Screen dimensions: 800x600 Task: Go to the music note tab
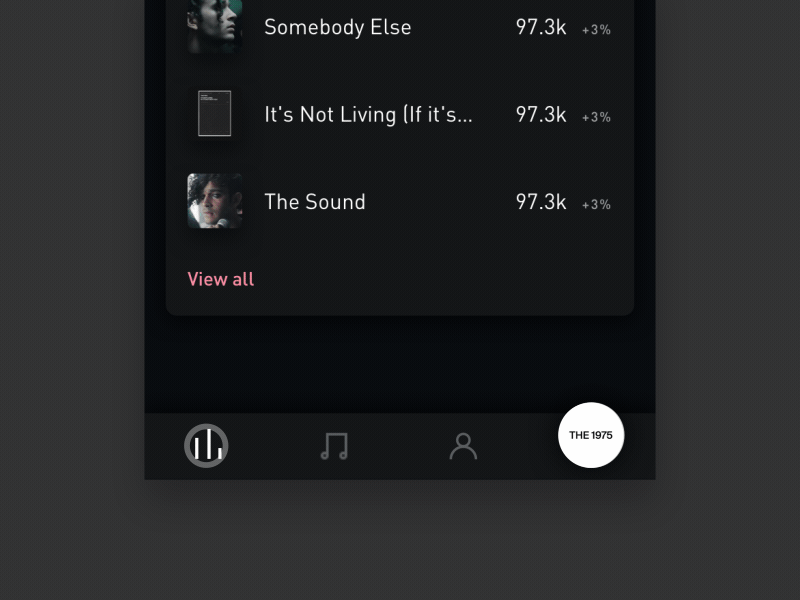pyautogui.click(x=334, y=445)
